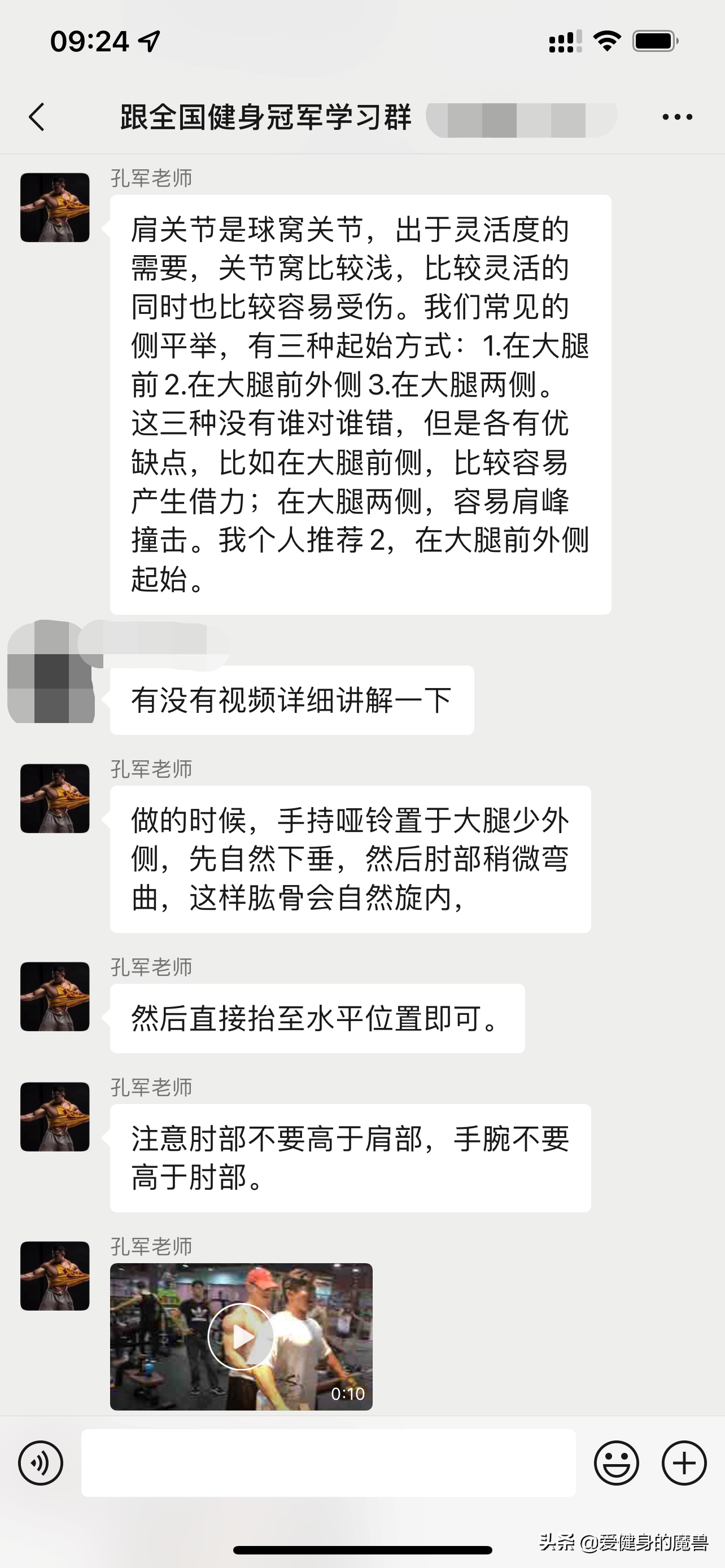The height and width of the screenshot is (1568, 725).
Task: Switch to voice message input
Action: [x=41, y=1462]
